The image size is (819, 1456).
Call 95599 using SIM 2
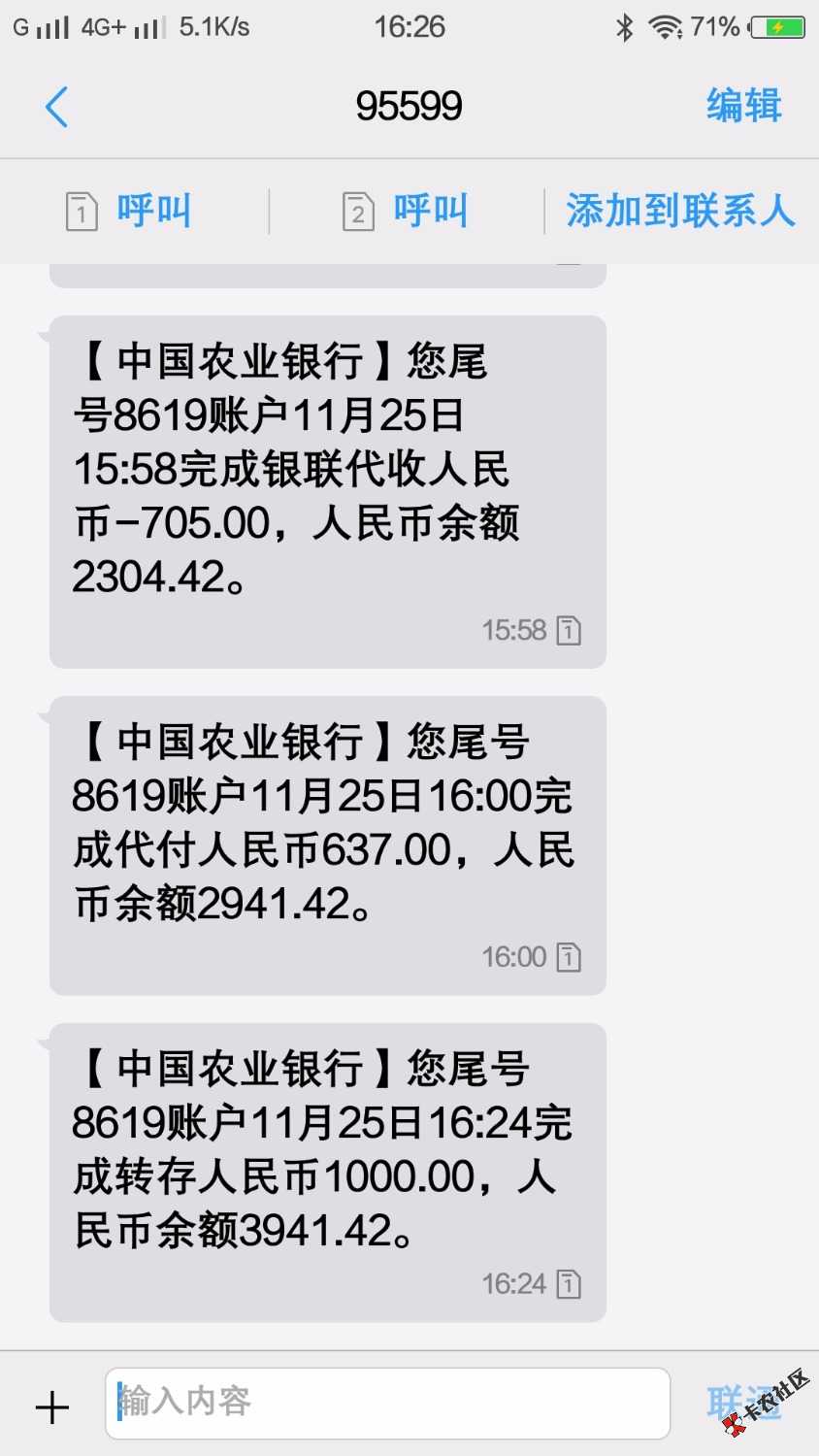(x=407, y=211)
